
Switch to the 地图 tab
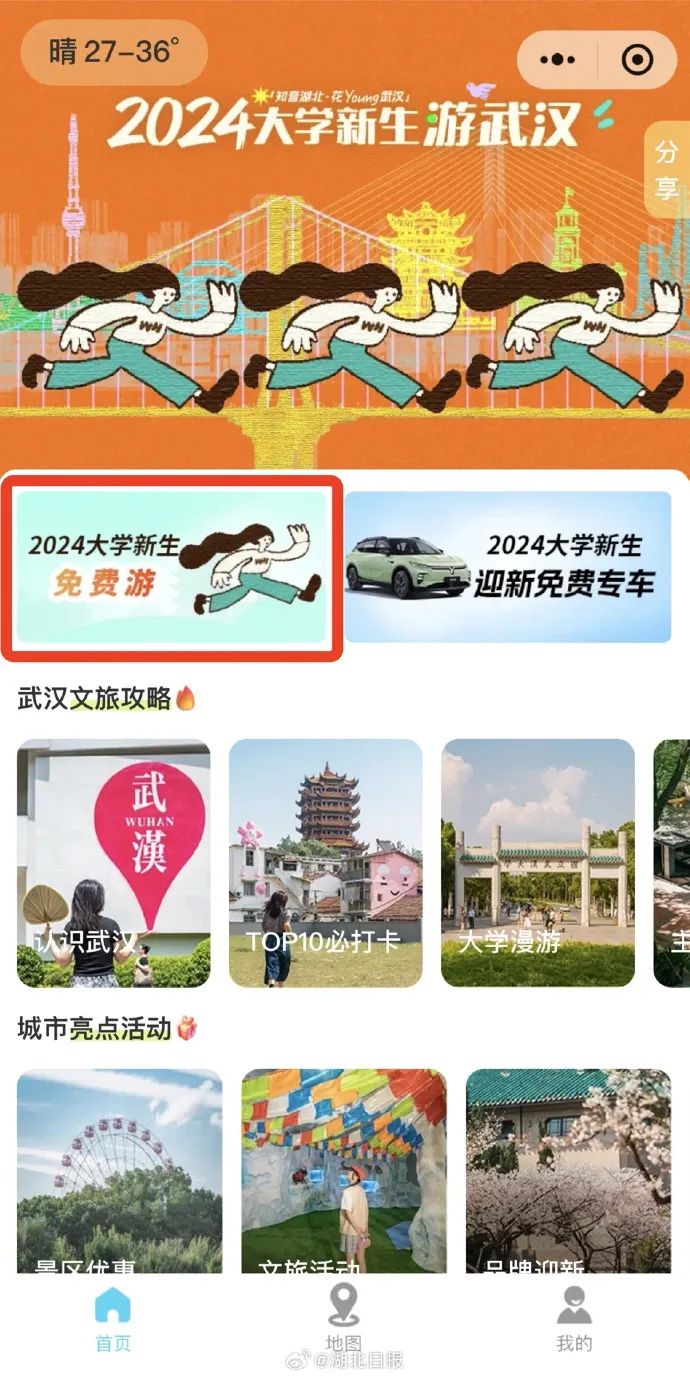343,1319
